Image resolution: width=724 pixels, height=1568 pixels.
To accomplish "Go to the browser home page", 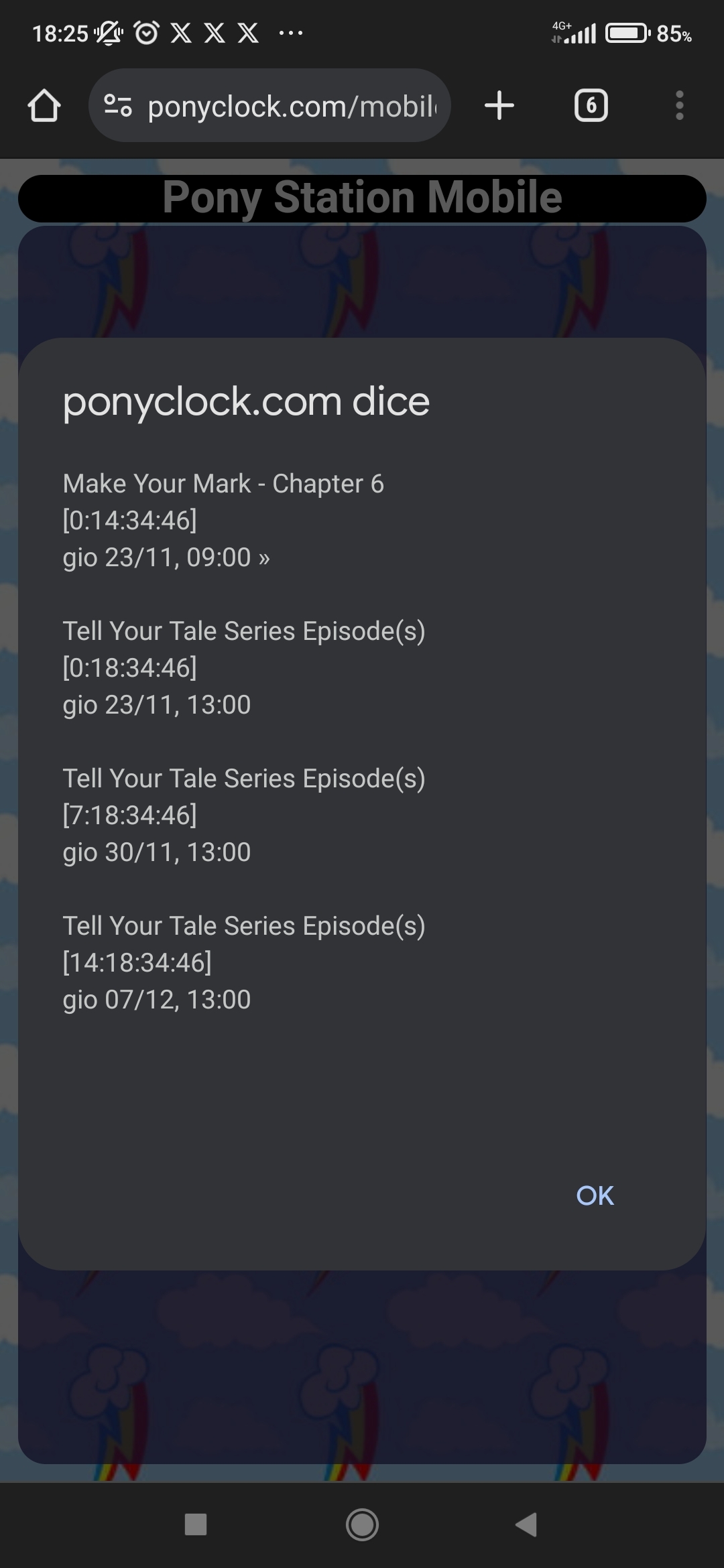I will pos(44,106).
